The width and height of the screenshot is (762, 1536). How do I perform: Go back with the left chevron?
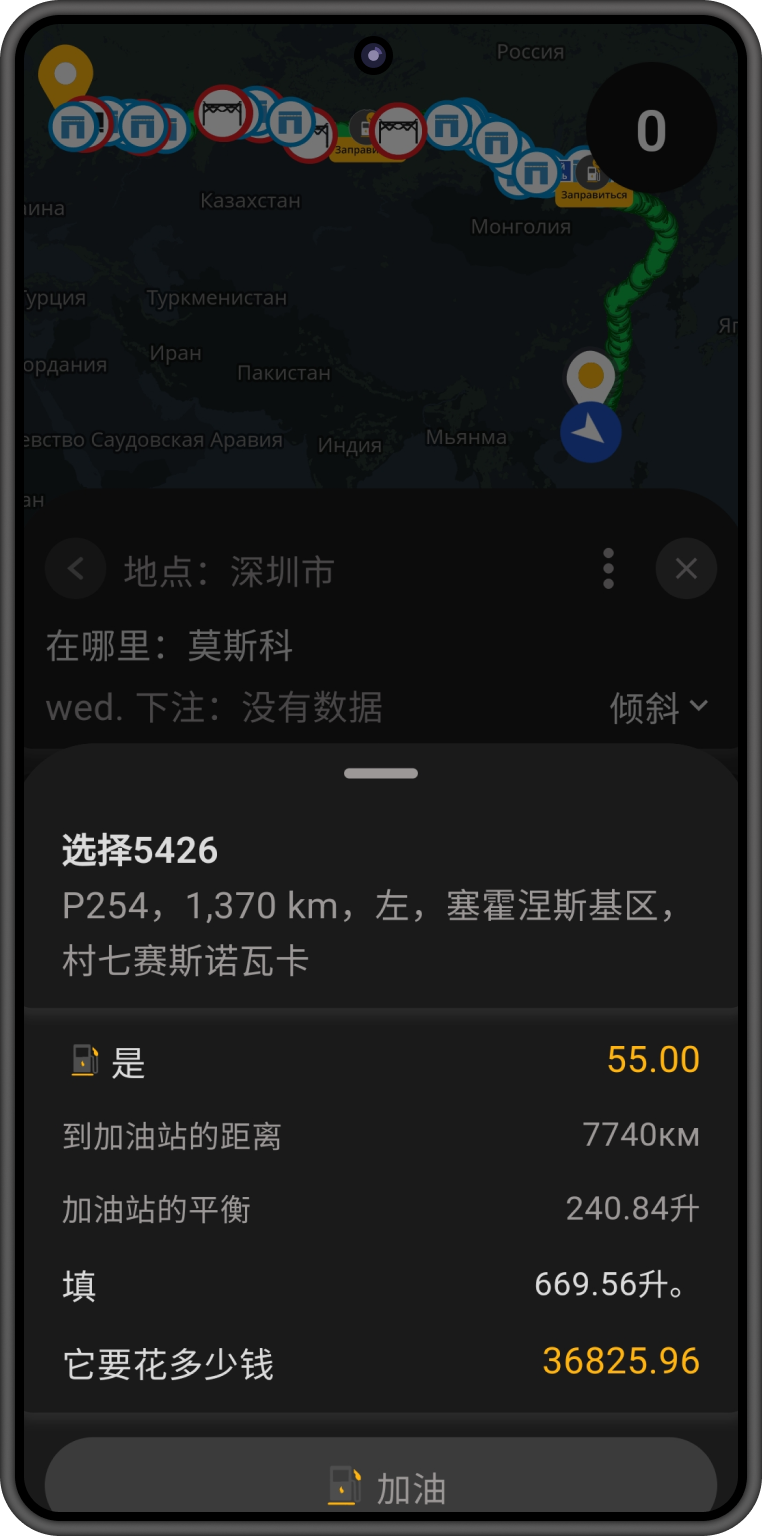point(76,569)
